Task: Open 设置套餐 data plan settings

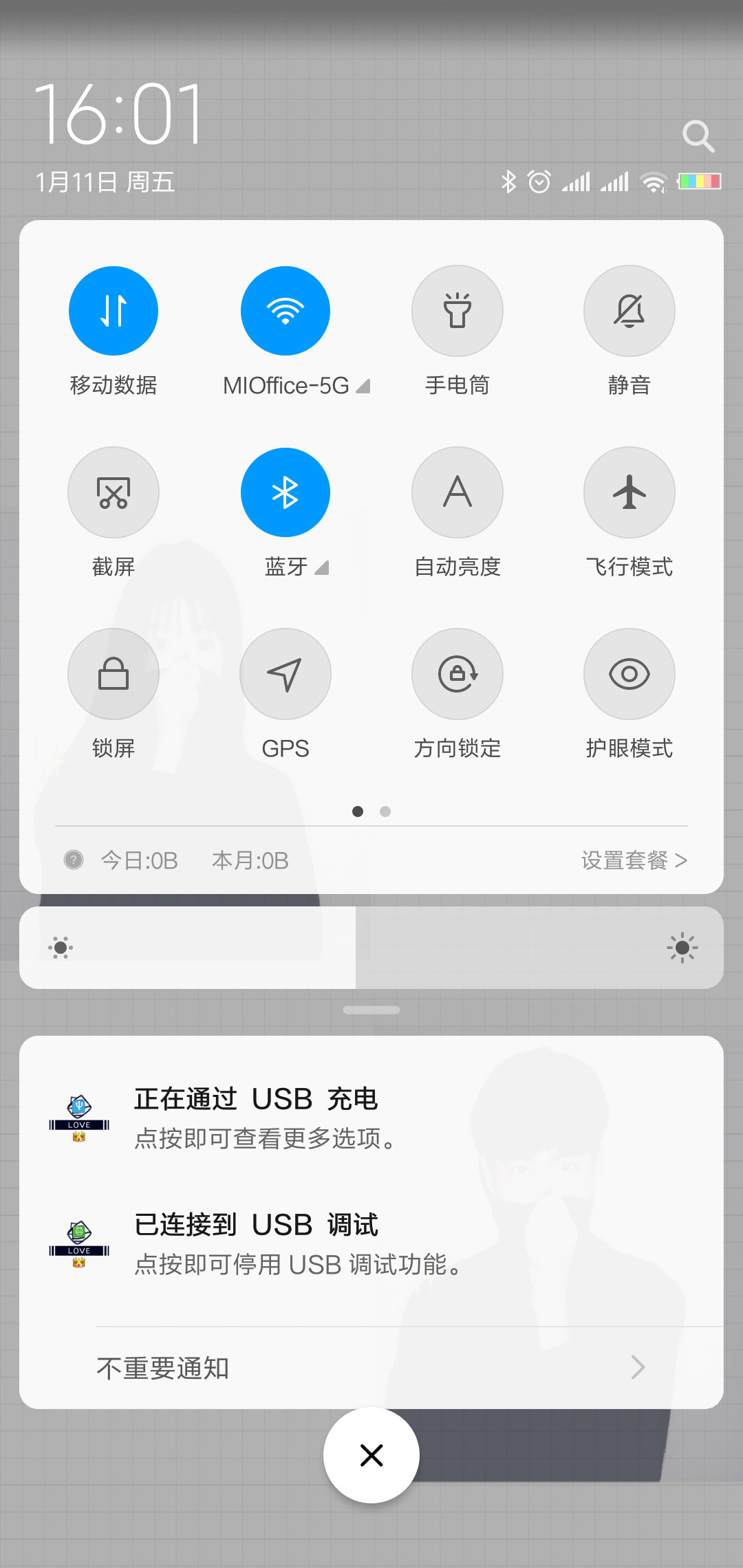Action: click(634, 860)
